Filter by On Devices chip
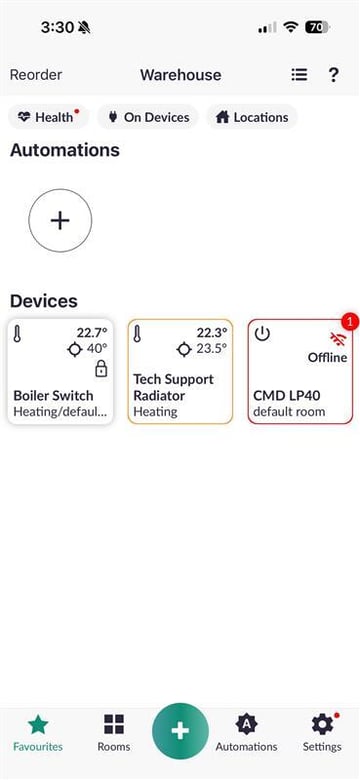360x780 pixels. 148,117
